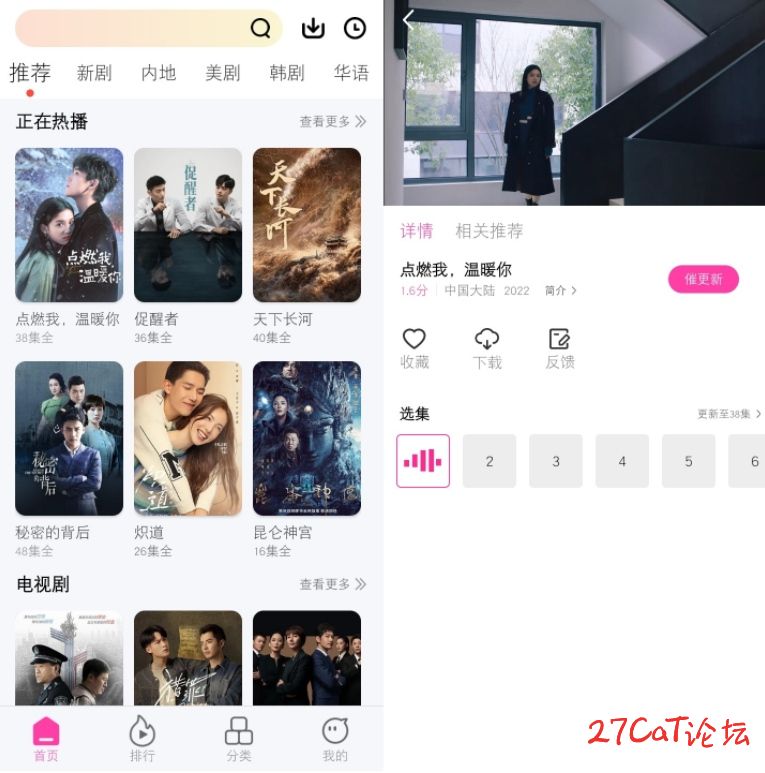The height and width of the screenshot is (773, 765).
Task: Open the downloads icon in top bar
Action: tap(313, 29)
